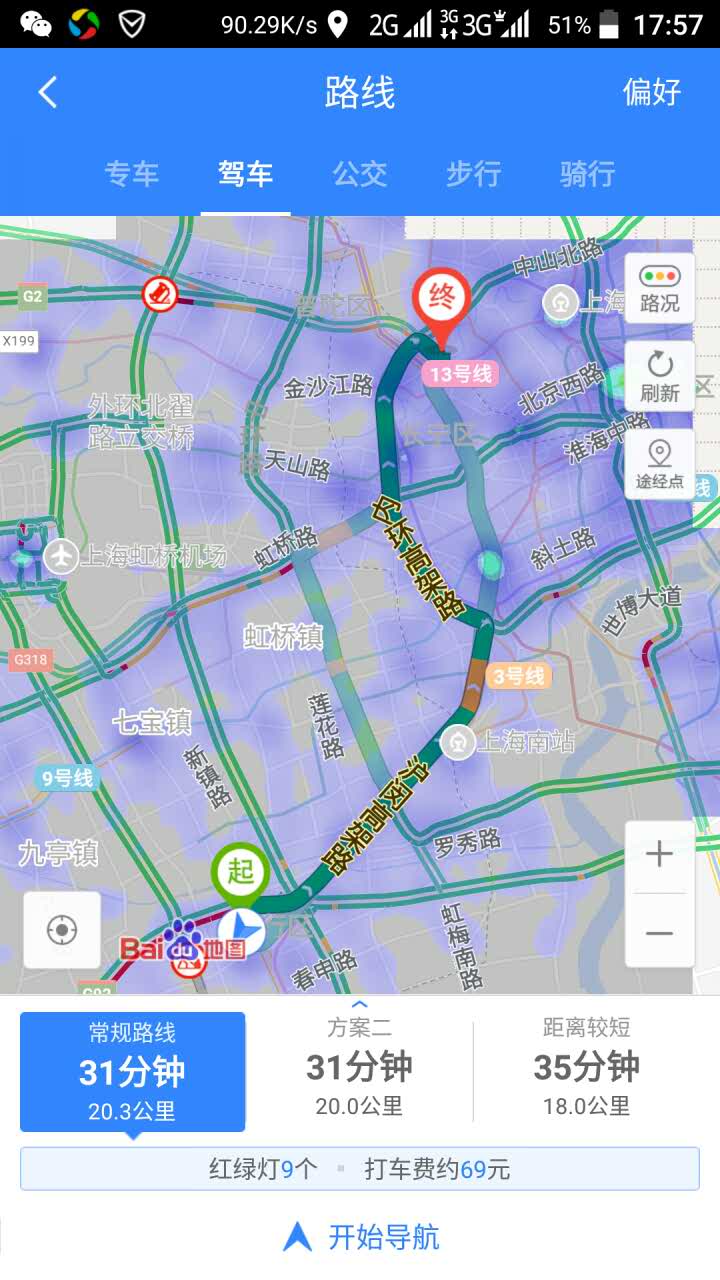
Task: Tap the 起 start marker
Action: pyautogui.click(x=240, y=872)
